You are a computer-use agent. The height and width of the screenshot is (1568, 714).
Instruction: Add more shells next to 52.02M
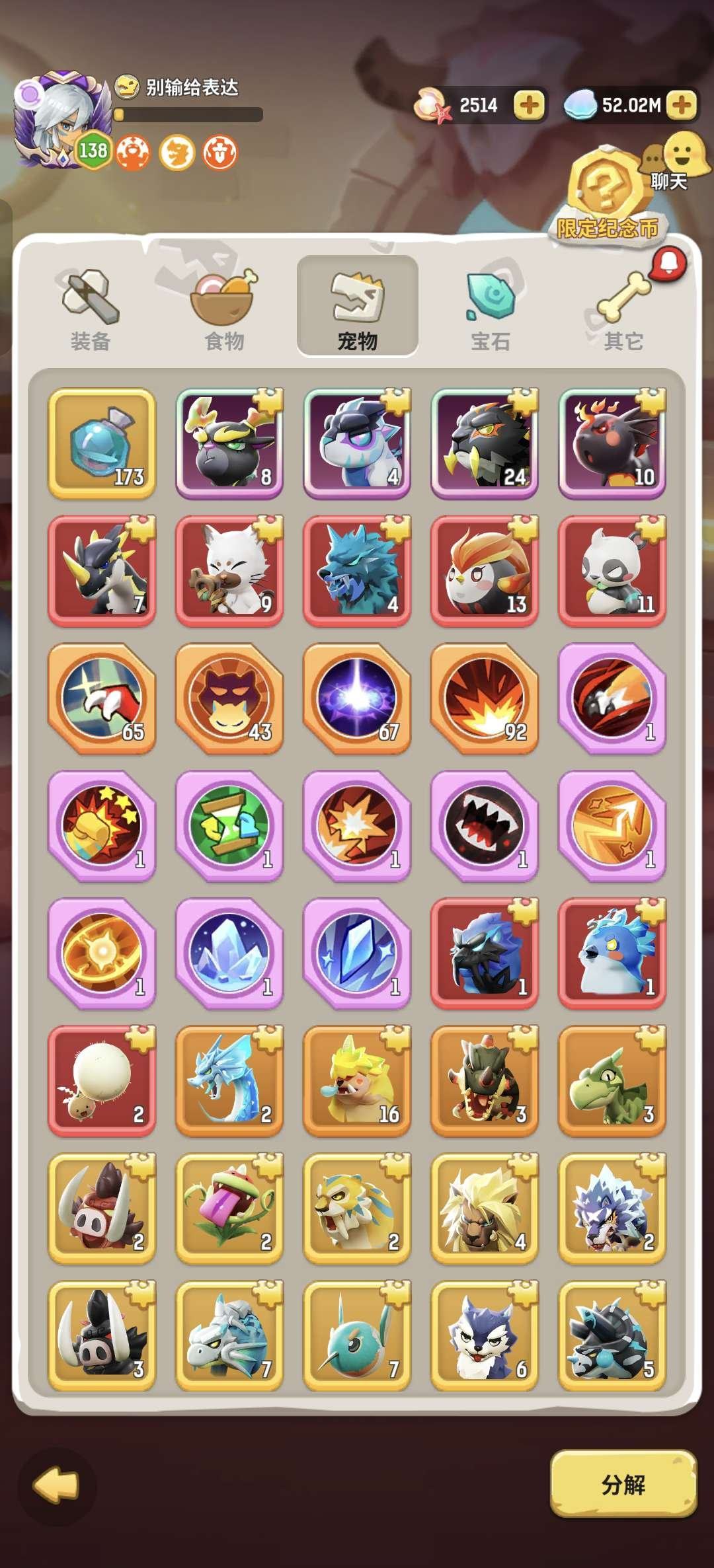point(682,105)
